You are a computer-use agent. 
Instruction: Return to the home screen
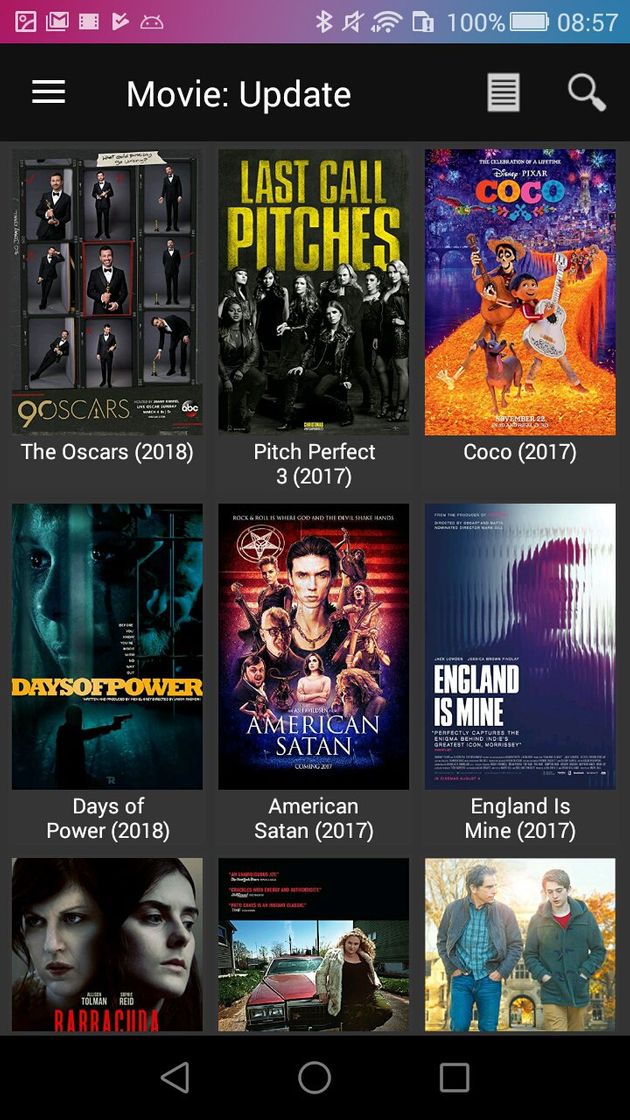coord(314,1077)
